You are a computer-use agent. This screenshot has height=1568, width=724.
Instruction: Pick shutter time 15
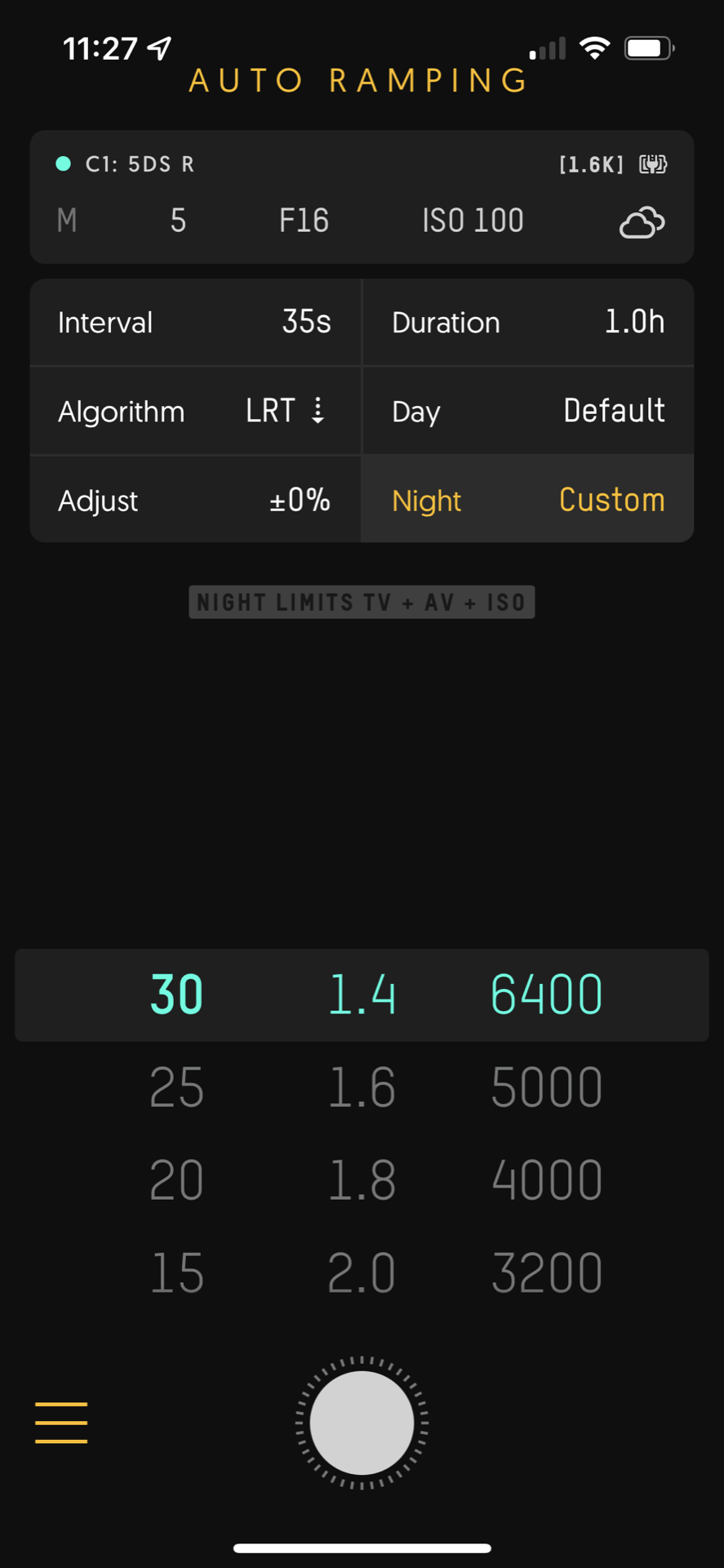[176, 1272]
